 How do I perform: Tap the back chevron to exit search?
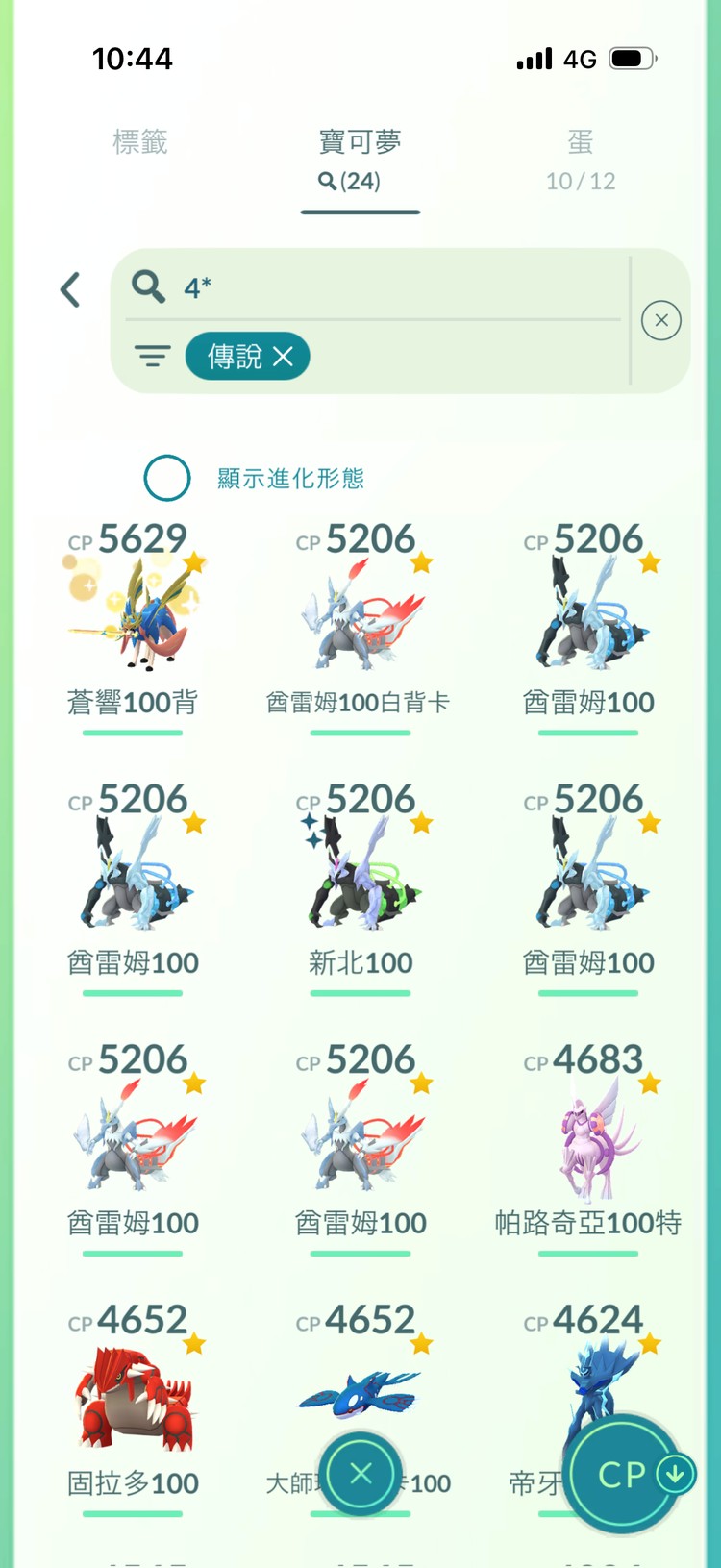[69, 288]
